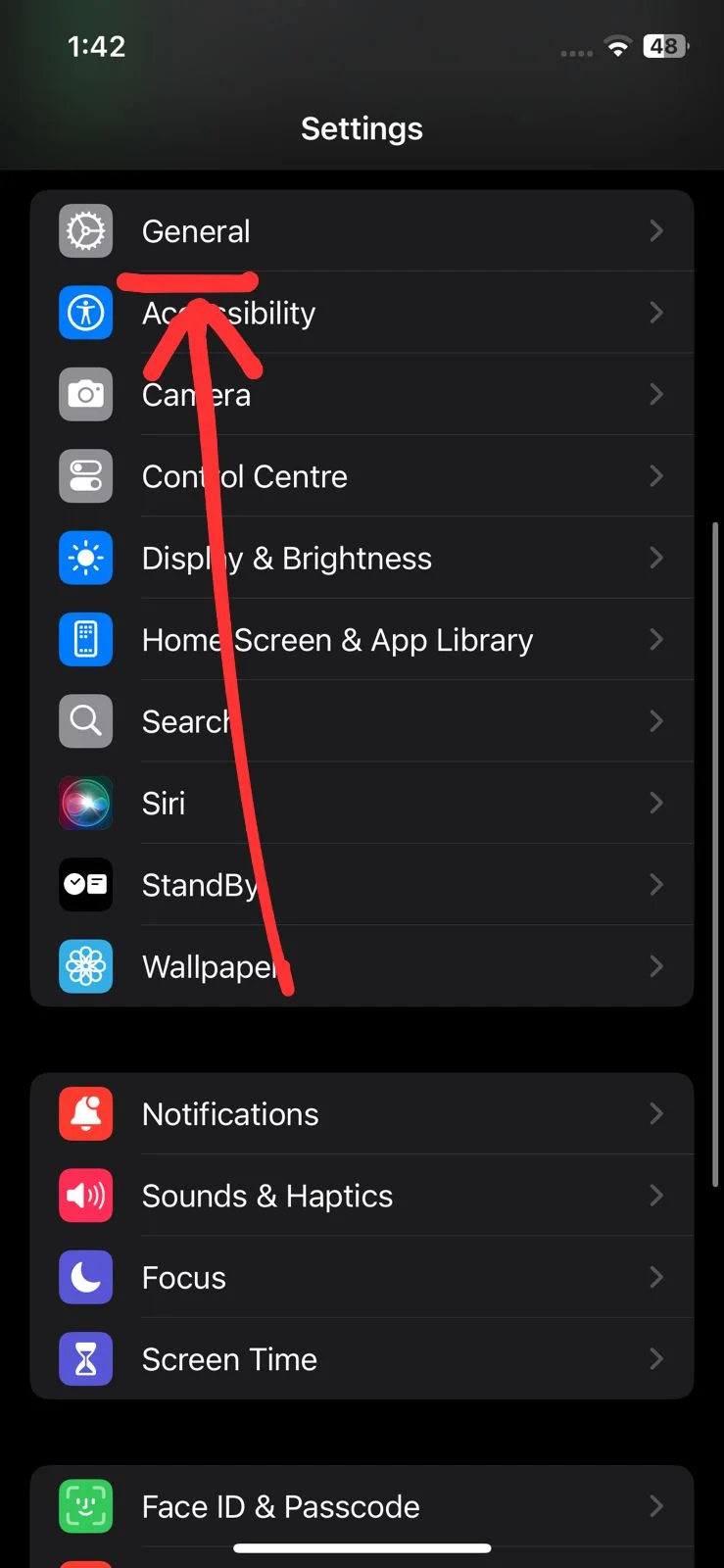The image size is (724, 1568).
Task: Click the Sounds & Haptics speaker icon
Action: (85, 1196)
